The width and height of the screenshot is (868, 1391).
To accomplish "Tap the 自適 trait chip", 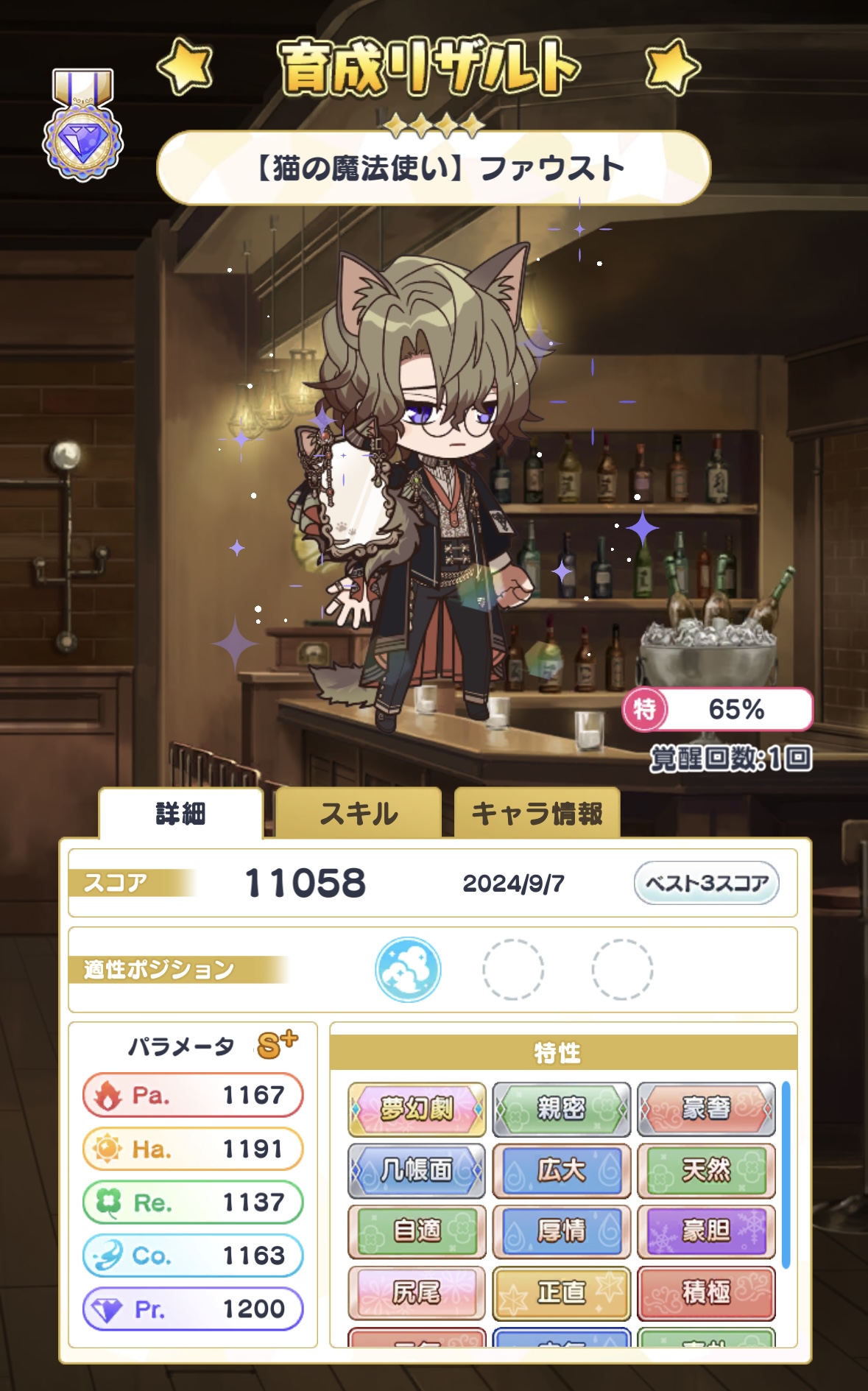I will click(x=417, y=1231).
